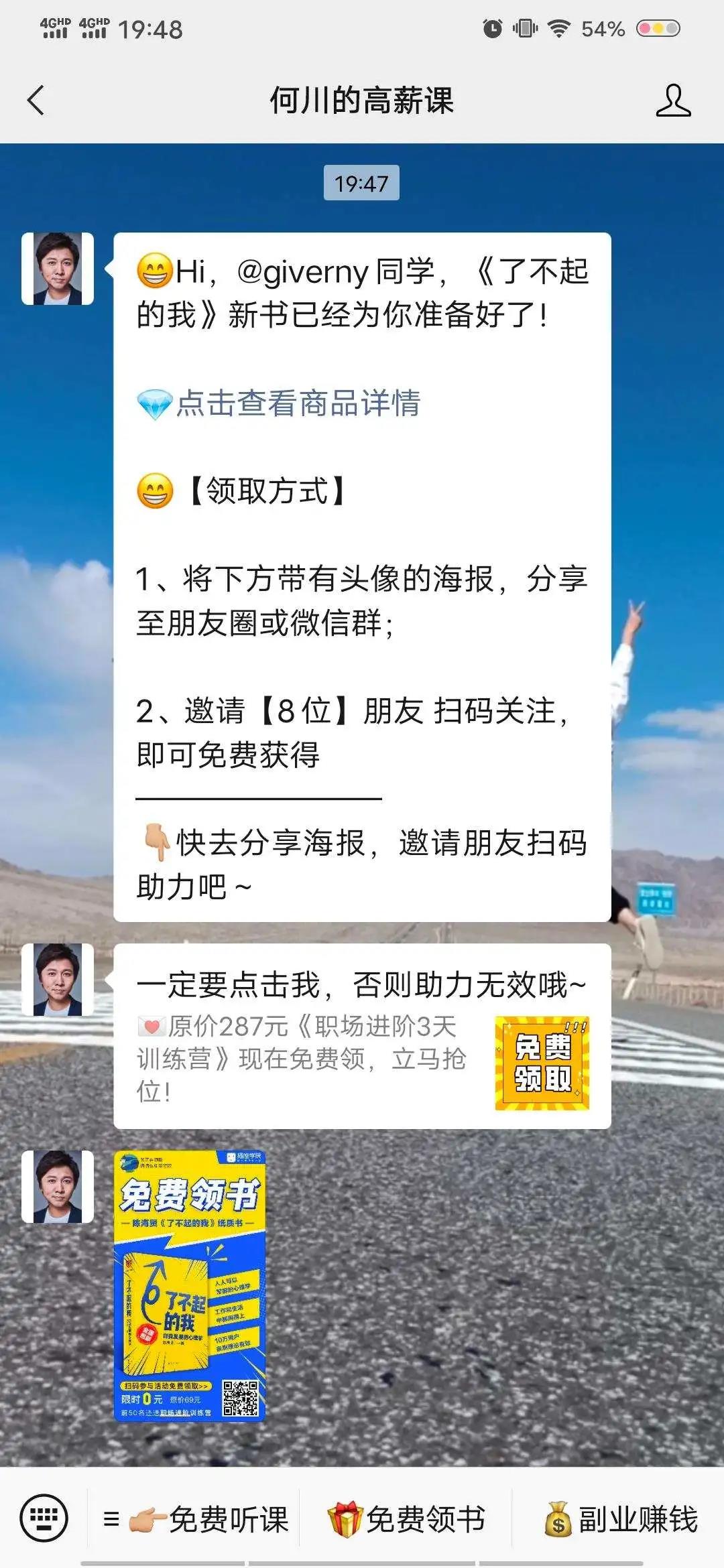Go back from 何川的高薪课 chat
Screen dimensions: 724x1568
[x=36, y=101]
